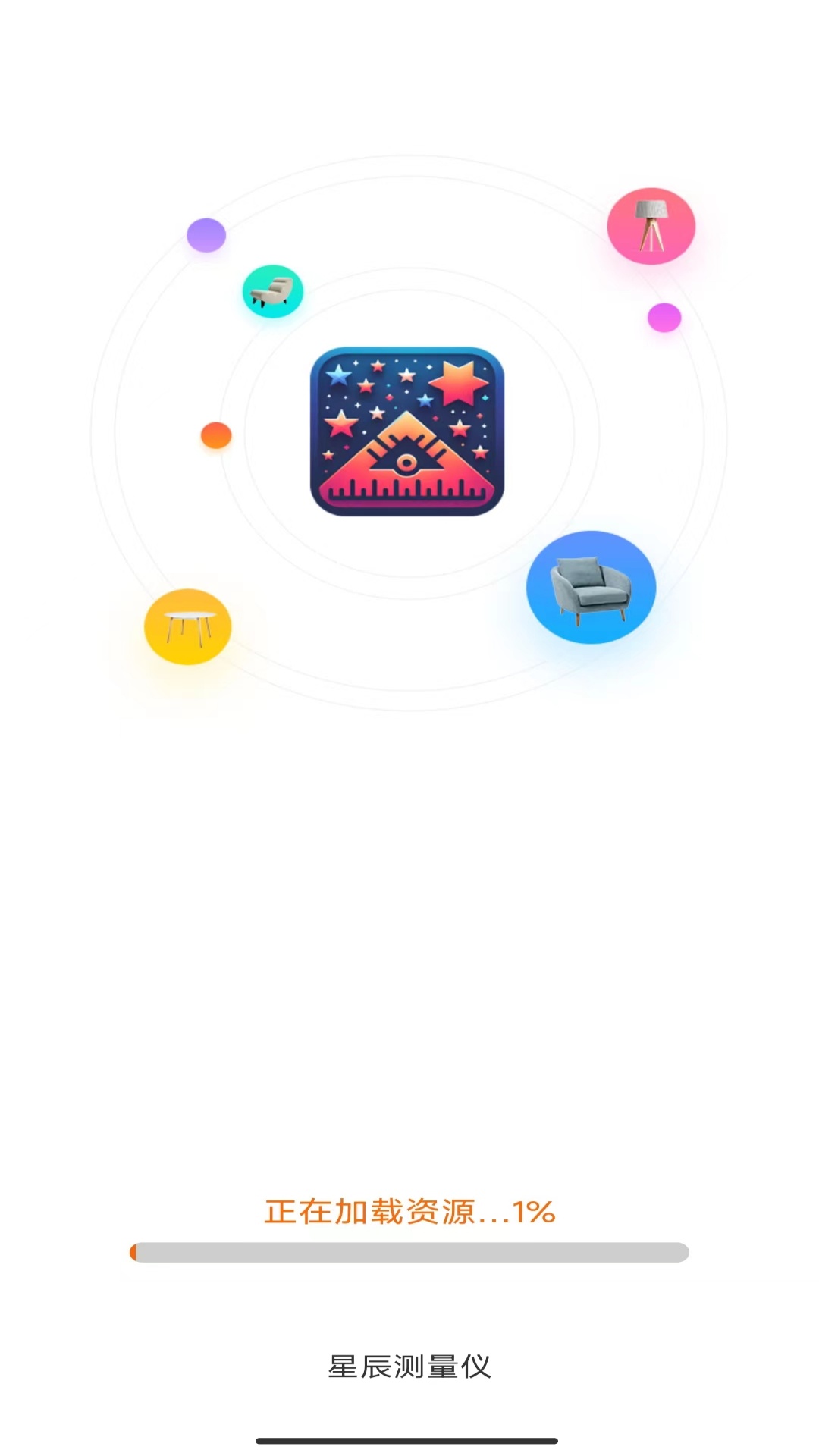Click the small orange orbiting dot
Viewport: 819px width, 1456px height.
click(x=215, y=434)
